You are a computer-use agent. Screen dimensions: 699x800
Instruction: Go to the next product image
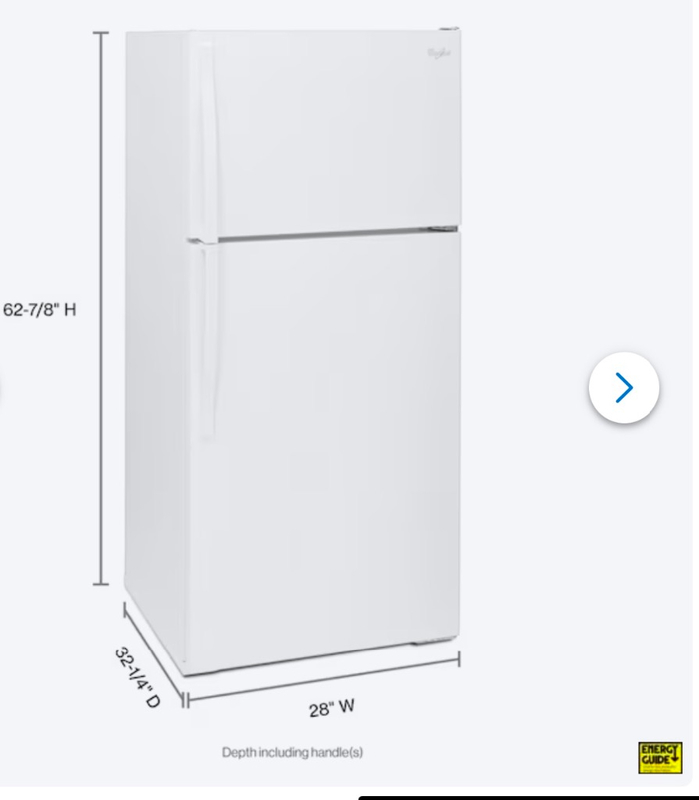[624, 387]
